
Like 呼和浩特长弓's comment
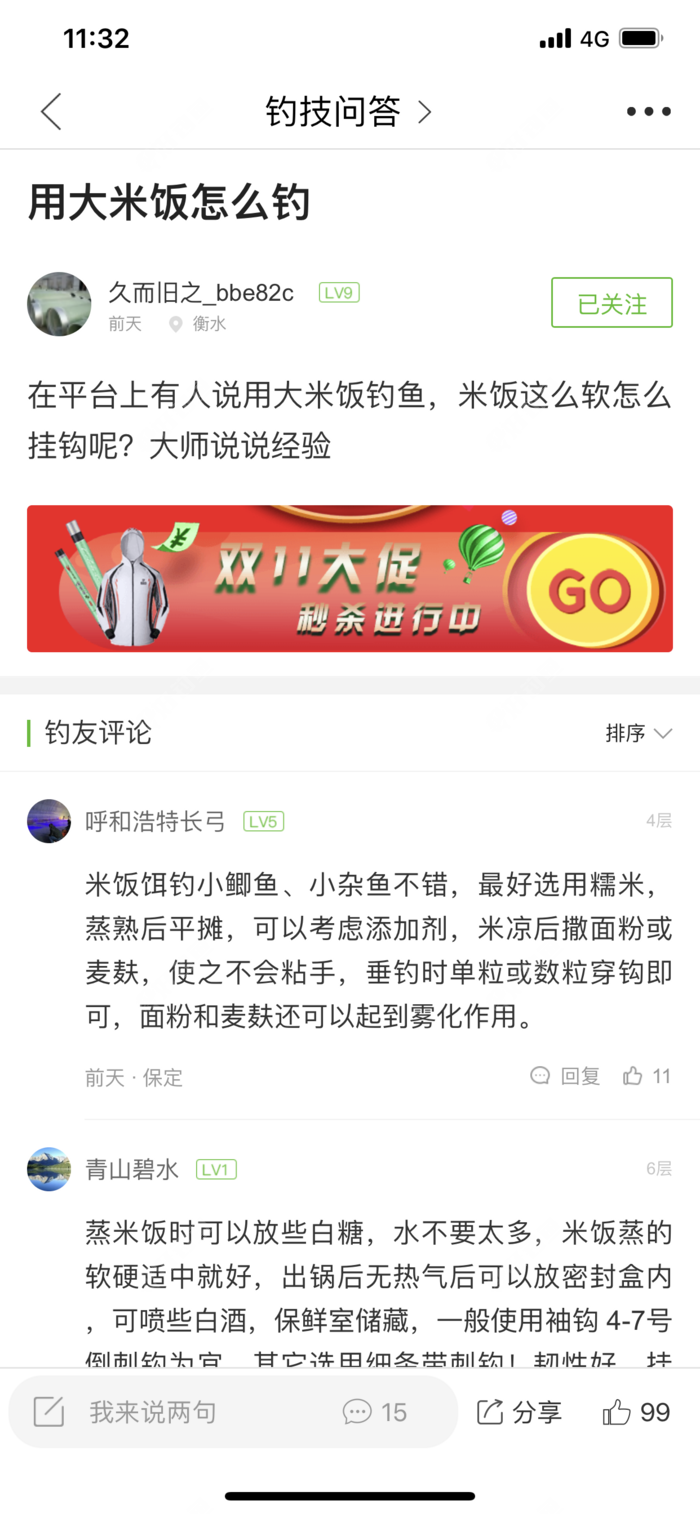point(646,1076)
